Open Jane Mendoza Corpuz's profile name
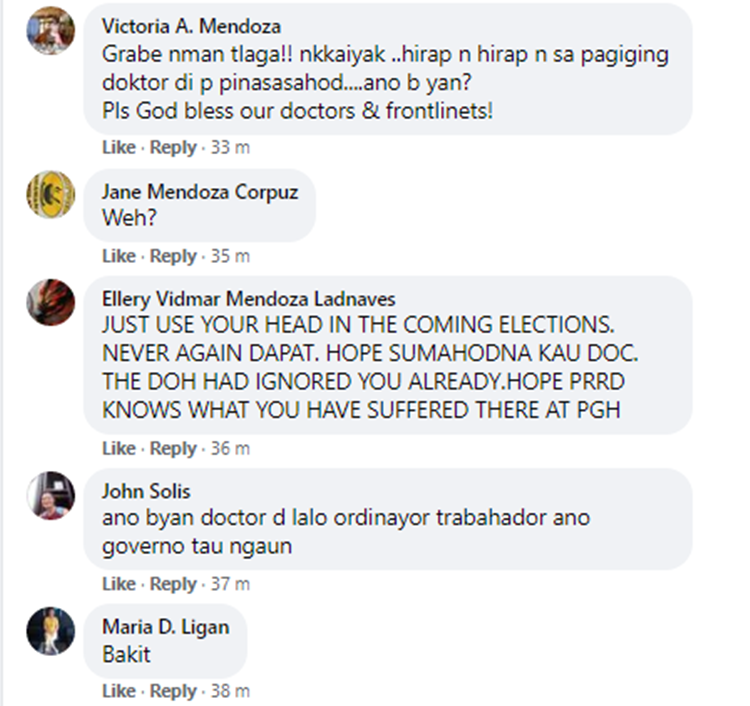Image resolution: width=750 pixels, height=706 pixels. 200,192
